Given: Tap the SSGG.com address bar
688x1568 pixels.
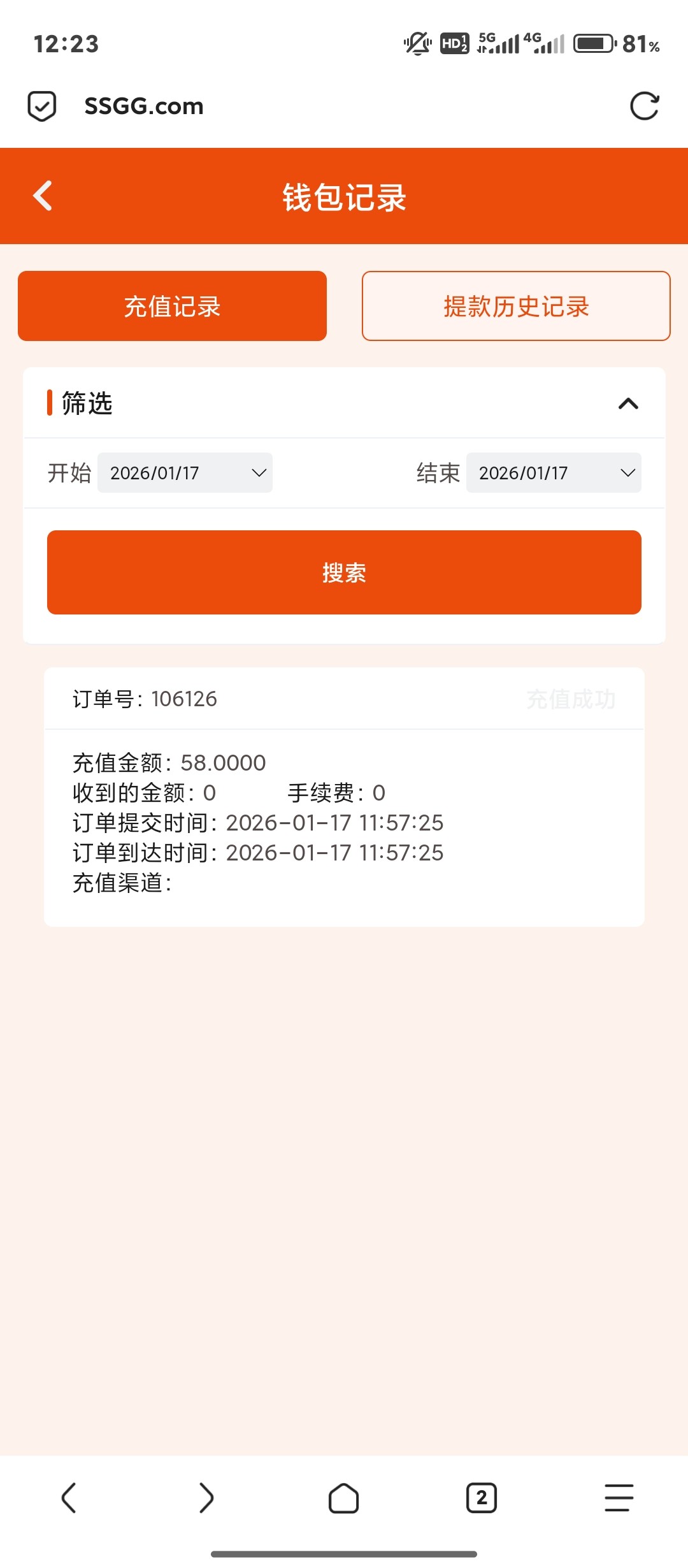Looking at the screenshot, I should click(144, 106).
